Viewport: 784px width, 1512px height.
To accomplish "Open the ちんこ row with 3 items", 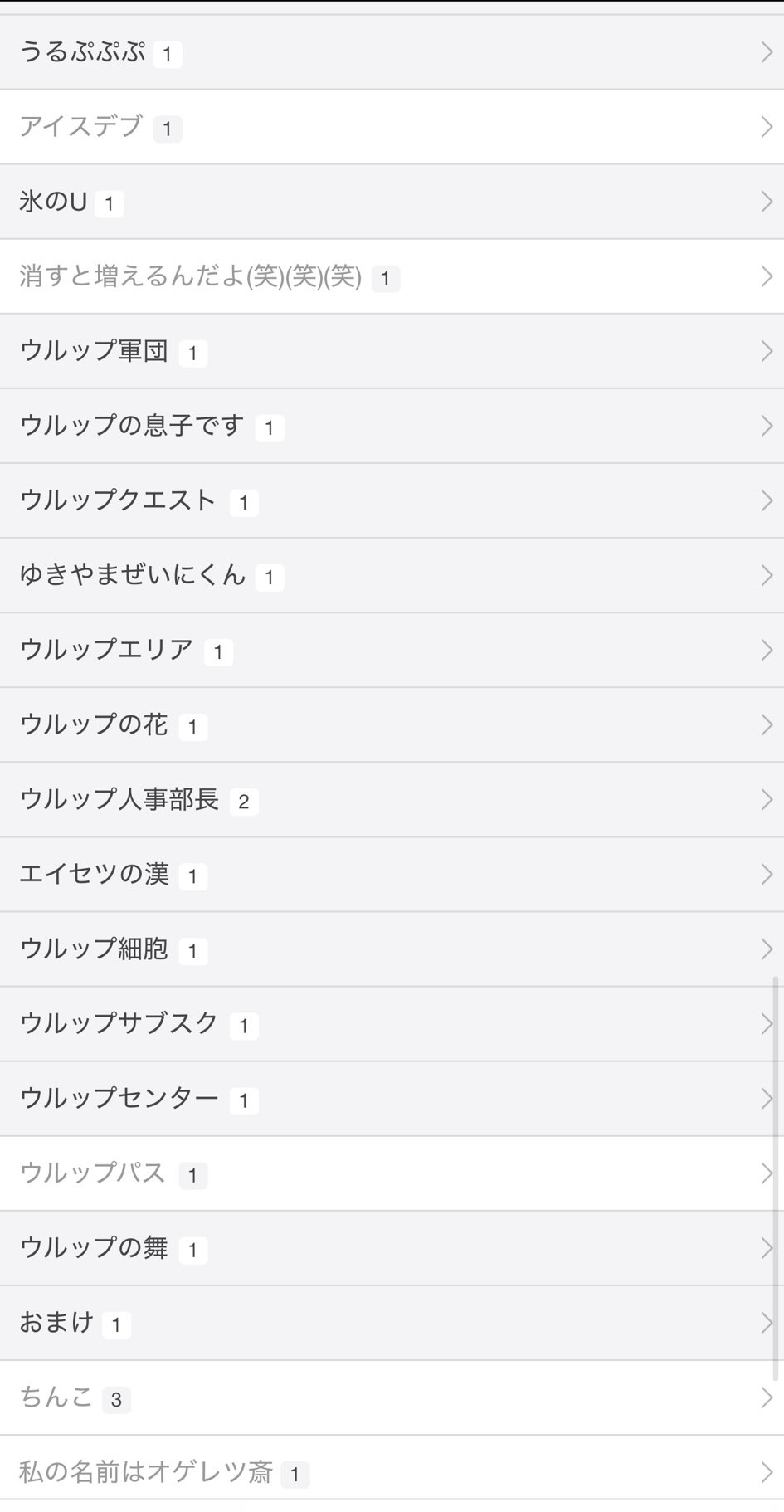I will coord(392,1397).
